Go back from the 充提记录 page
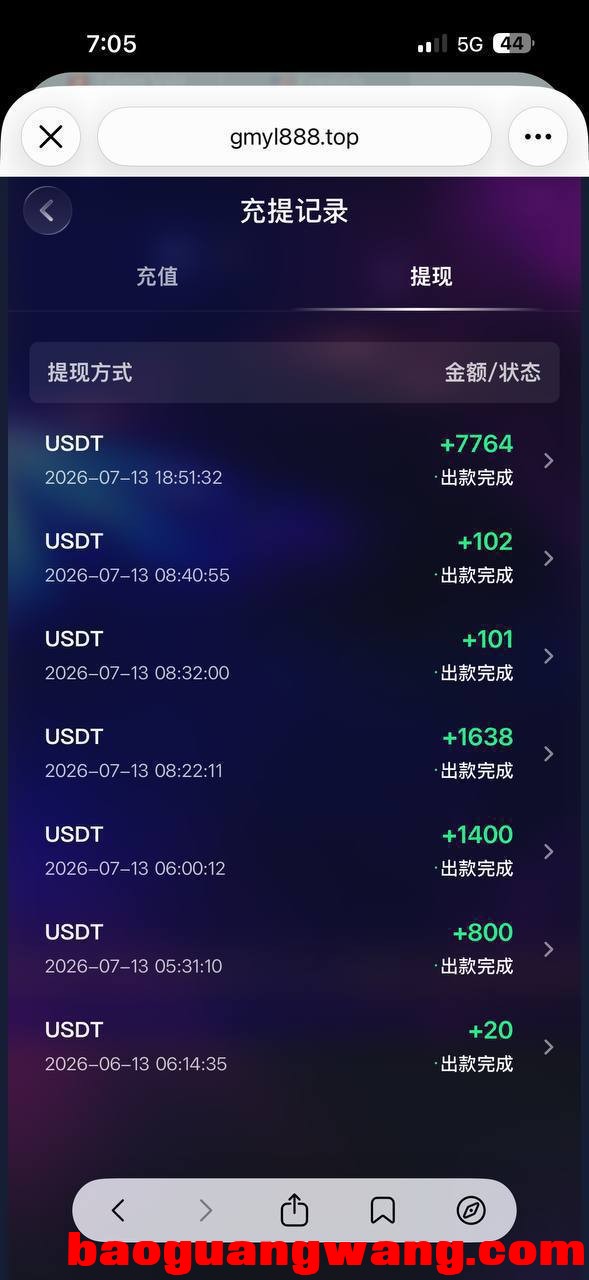The width and height of the screenshot is (589, 1280). (47, 211)
